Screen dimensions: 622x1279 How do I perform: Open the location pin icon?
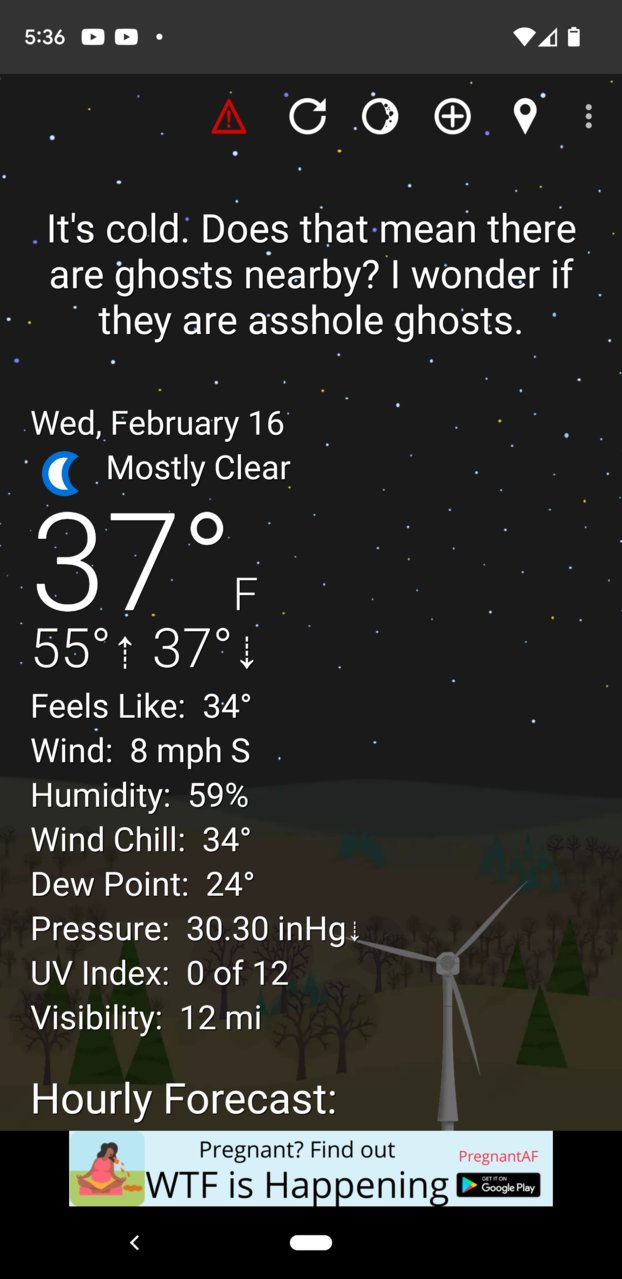525,117
